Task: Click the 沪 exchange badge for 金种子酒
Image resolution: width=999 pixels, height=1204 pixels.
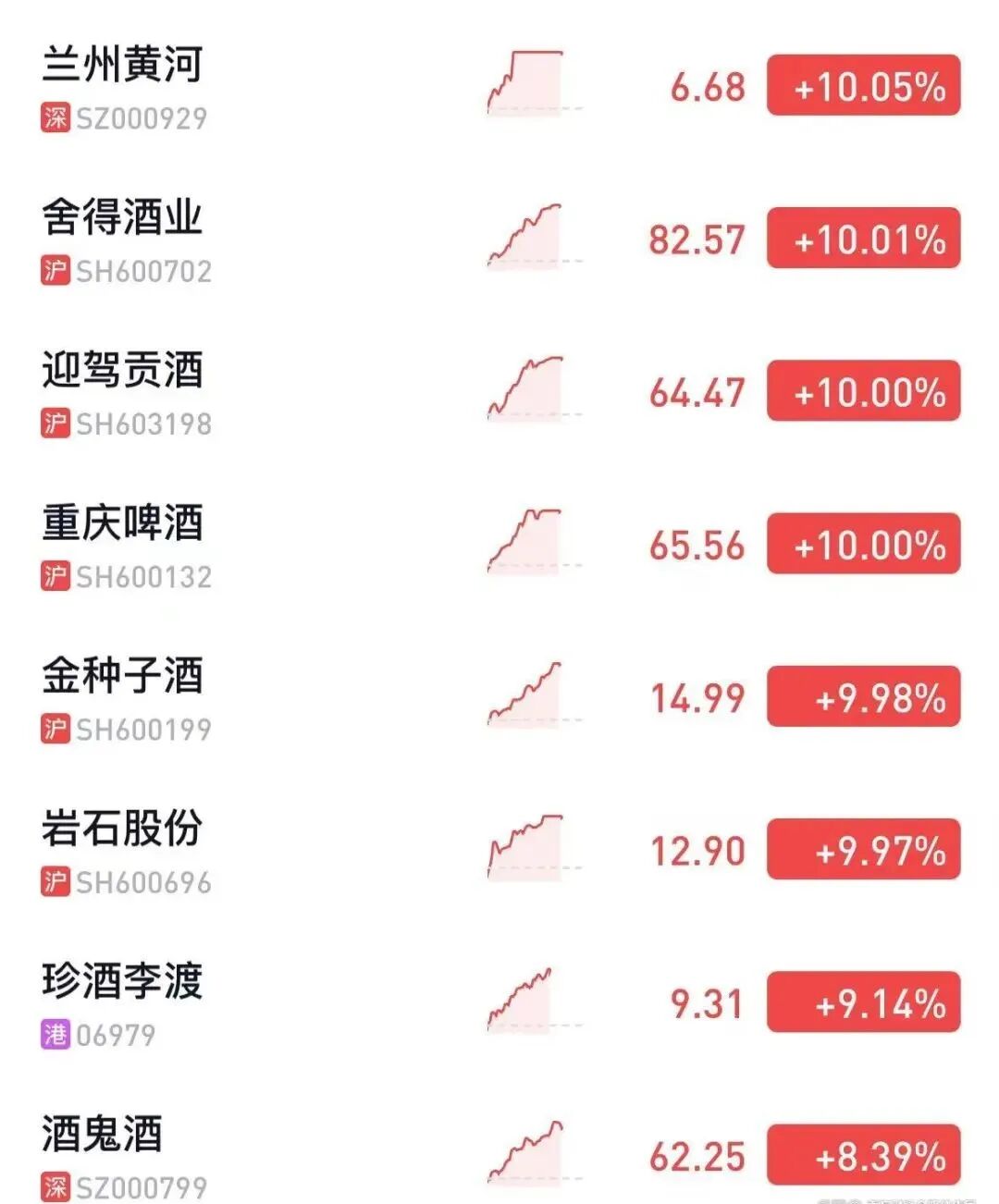Action: pos(55,730)
